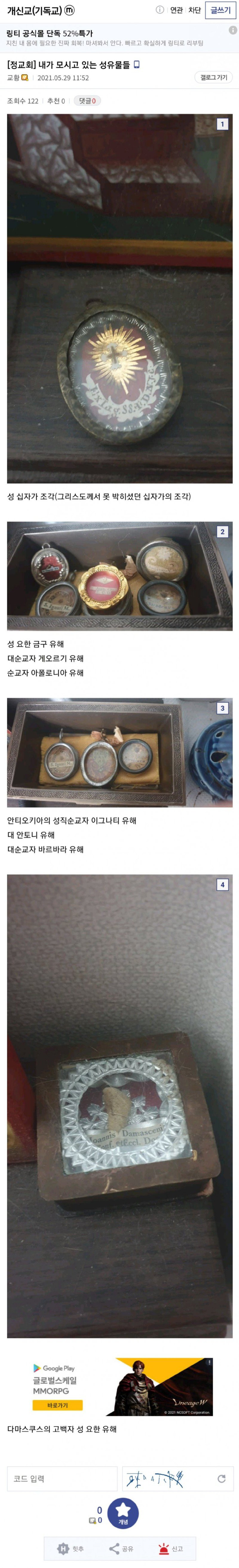Viewport: 239px width, 1568px height.
Task: Tap 바로가기 on the Google Play ad
Action: [x=57, y=1405]
